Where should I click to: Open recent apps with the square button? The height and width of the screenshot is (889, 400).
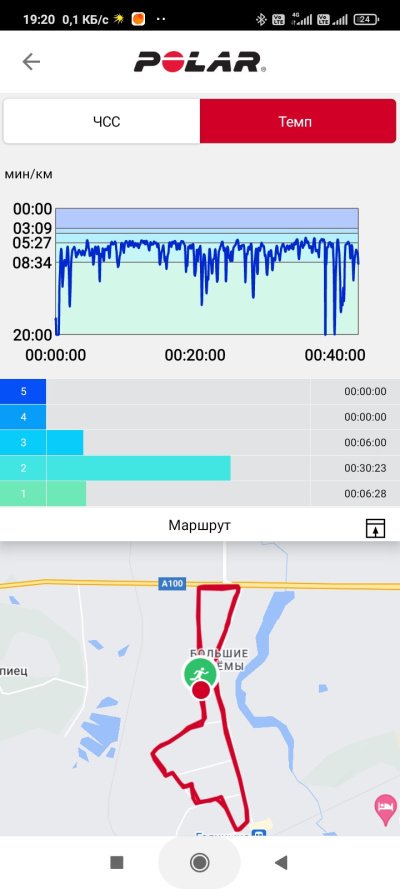(x=117, y=862)
